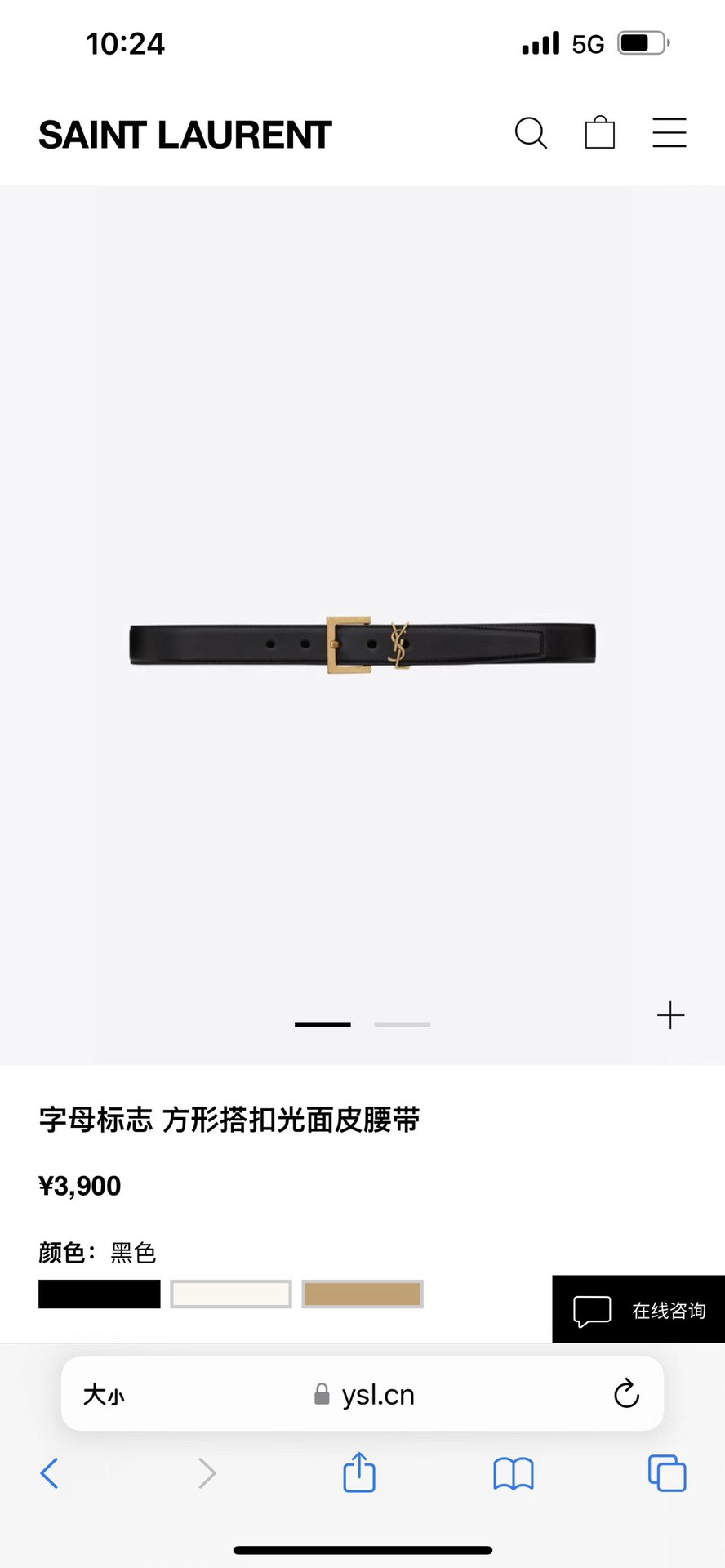
Task: Select the white color swatch
Action: pyautogui.click(x=231, y=1294)
